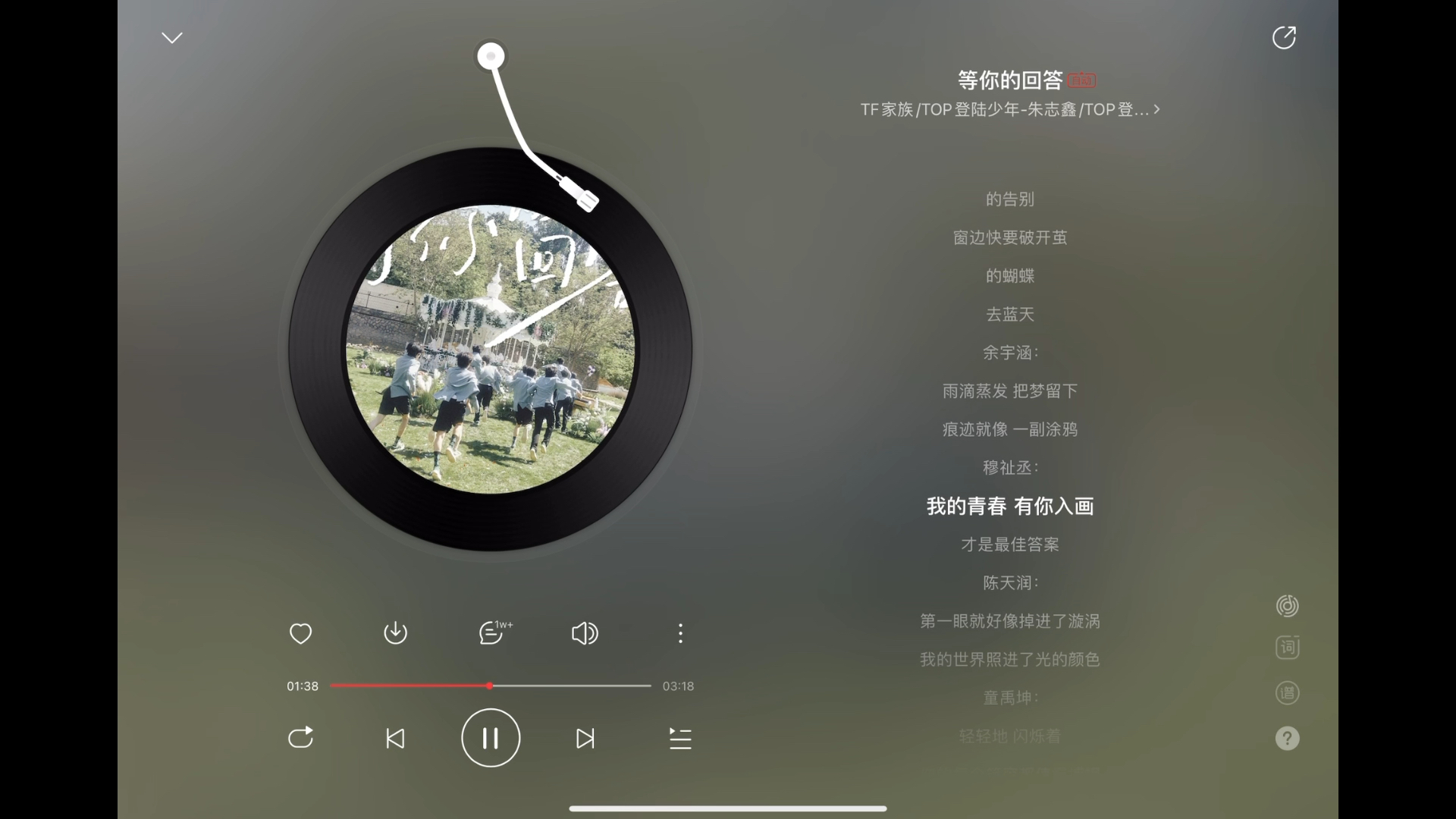Pause the playing song
The width and height of the screenshot is (1456, 819).
coord(491,738)
